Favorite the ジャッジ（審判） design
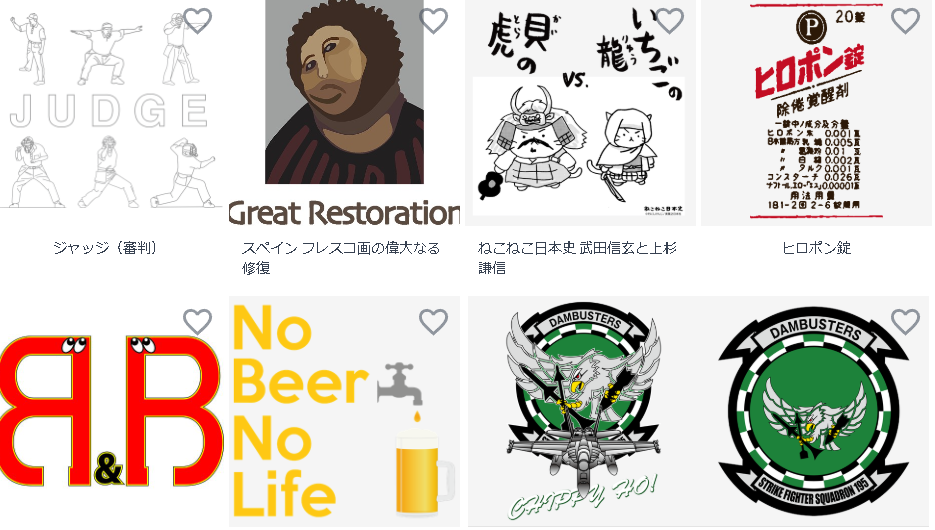Screen dimensions: 935x530 (198, 20)
